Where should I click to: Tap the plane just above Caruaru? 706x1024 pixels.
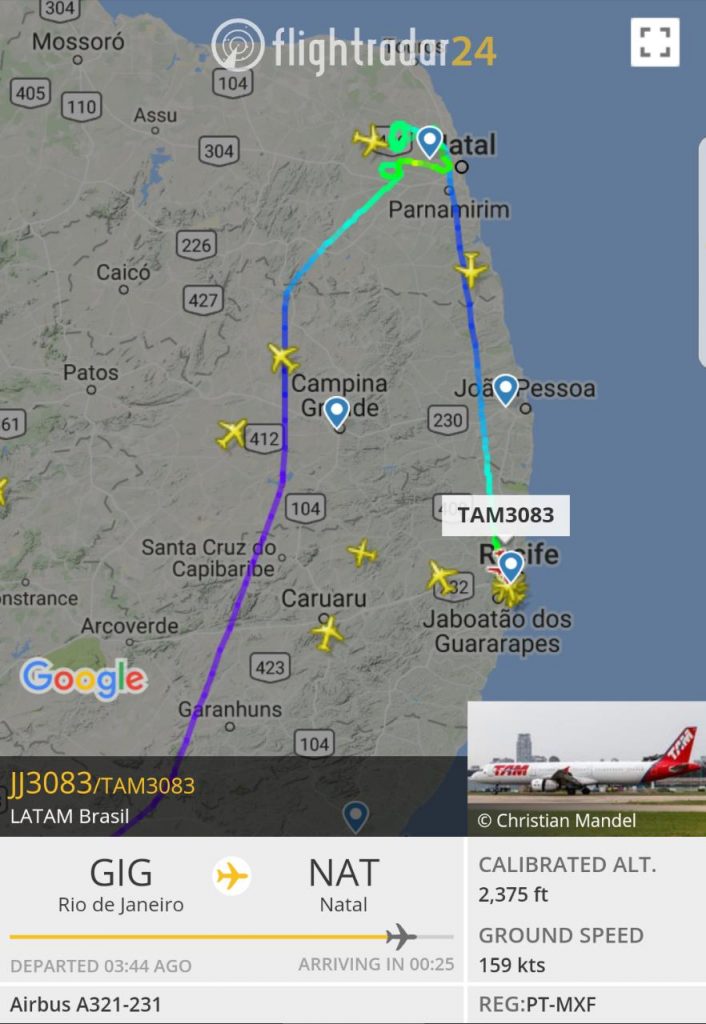(x=362, y=552)
